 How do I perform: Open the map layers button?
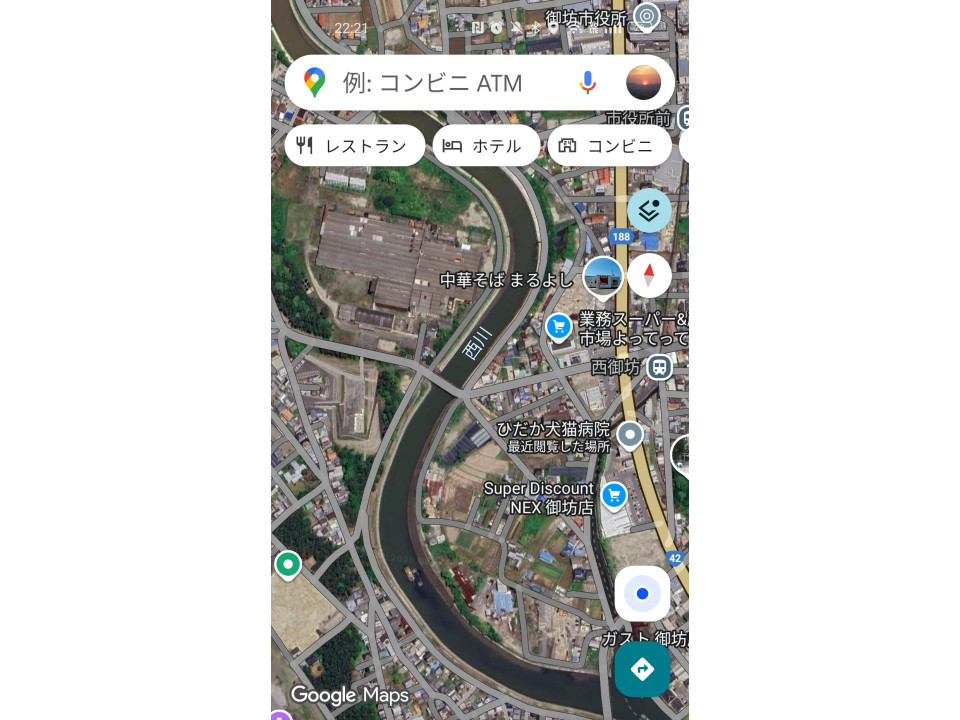[649, 210]
